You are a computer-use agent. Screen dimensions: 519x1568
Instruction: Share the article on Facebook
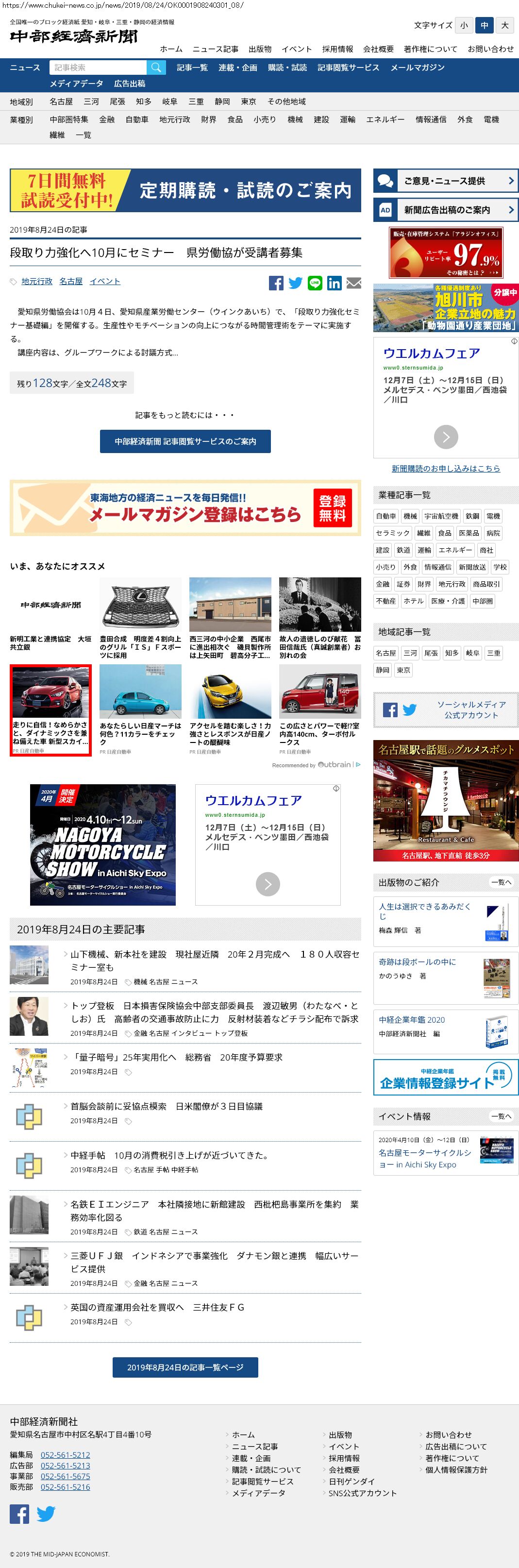pos(276,283)
